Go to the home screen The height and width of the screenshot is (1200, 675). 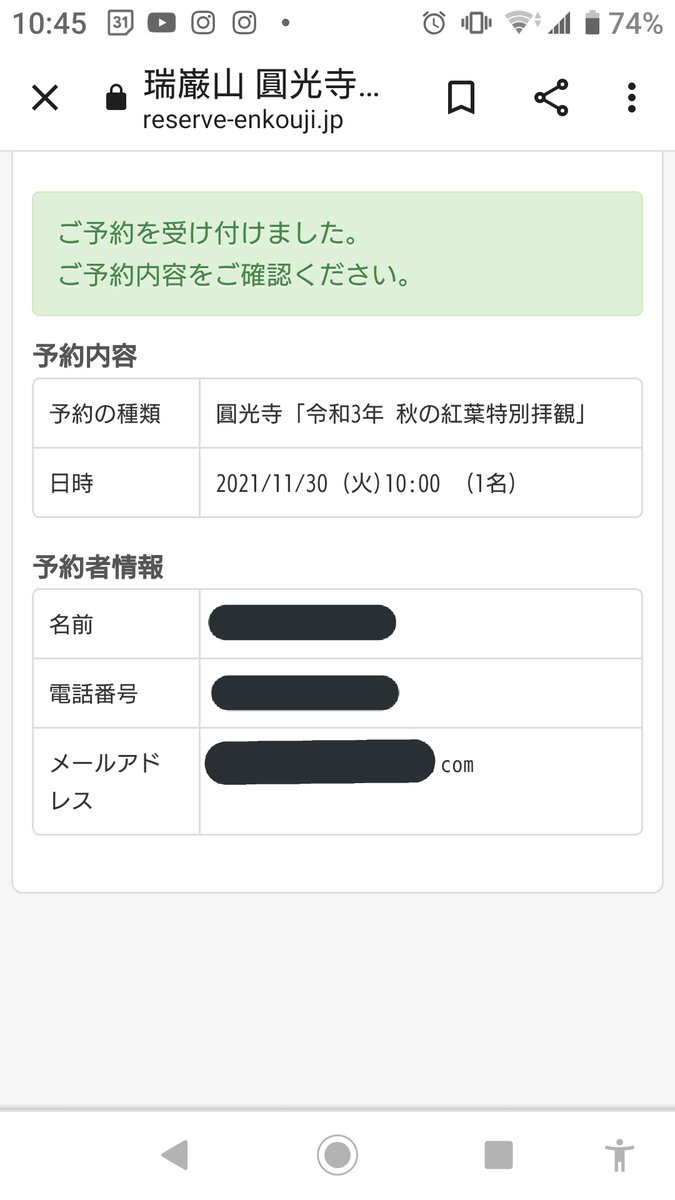pyautogui.click(x=337, y=1155)
